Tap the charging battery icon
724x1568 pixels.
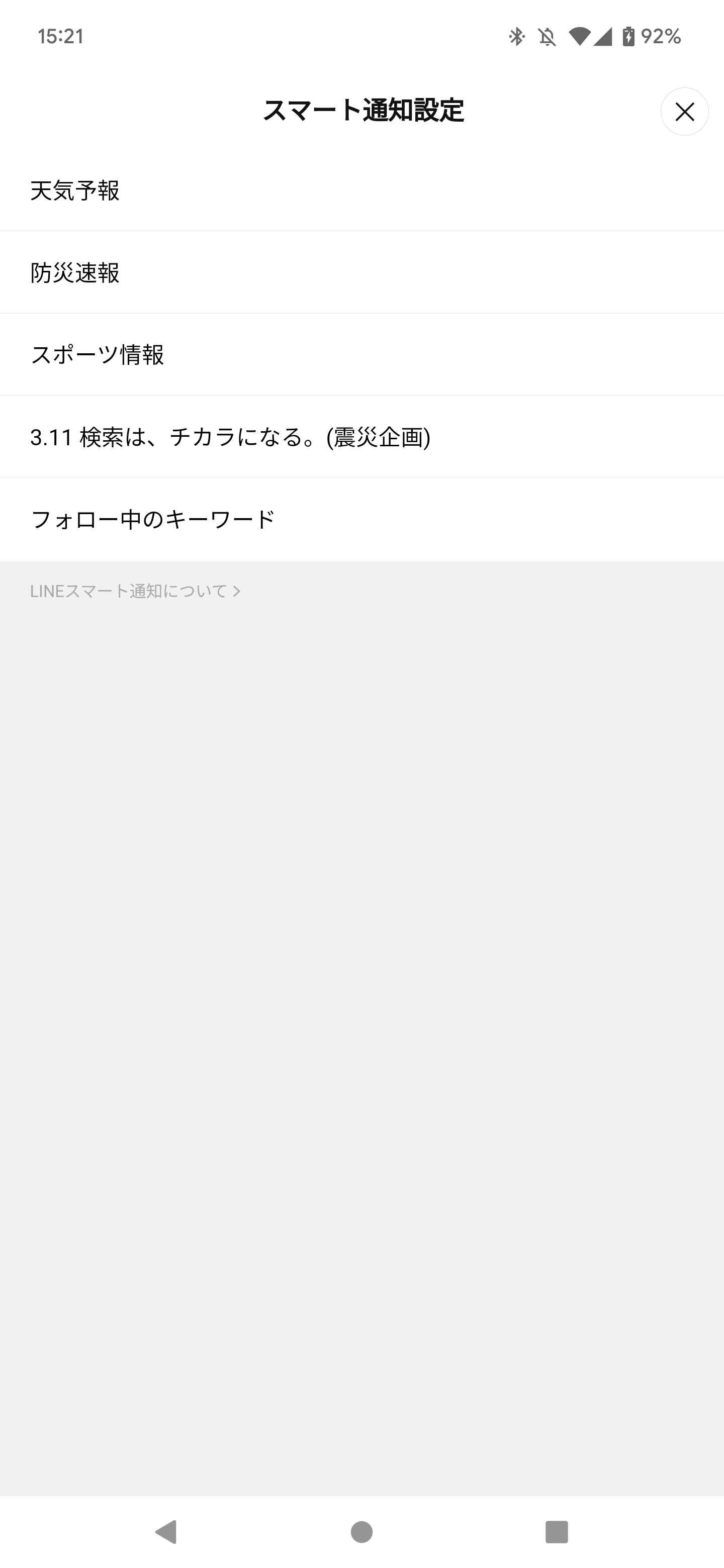pyautogui.click(x=630, y=38)
